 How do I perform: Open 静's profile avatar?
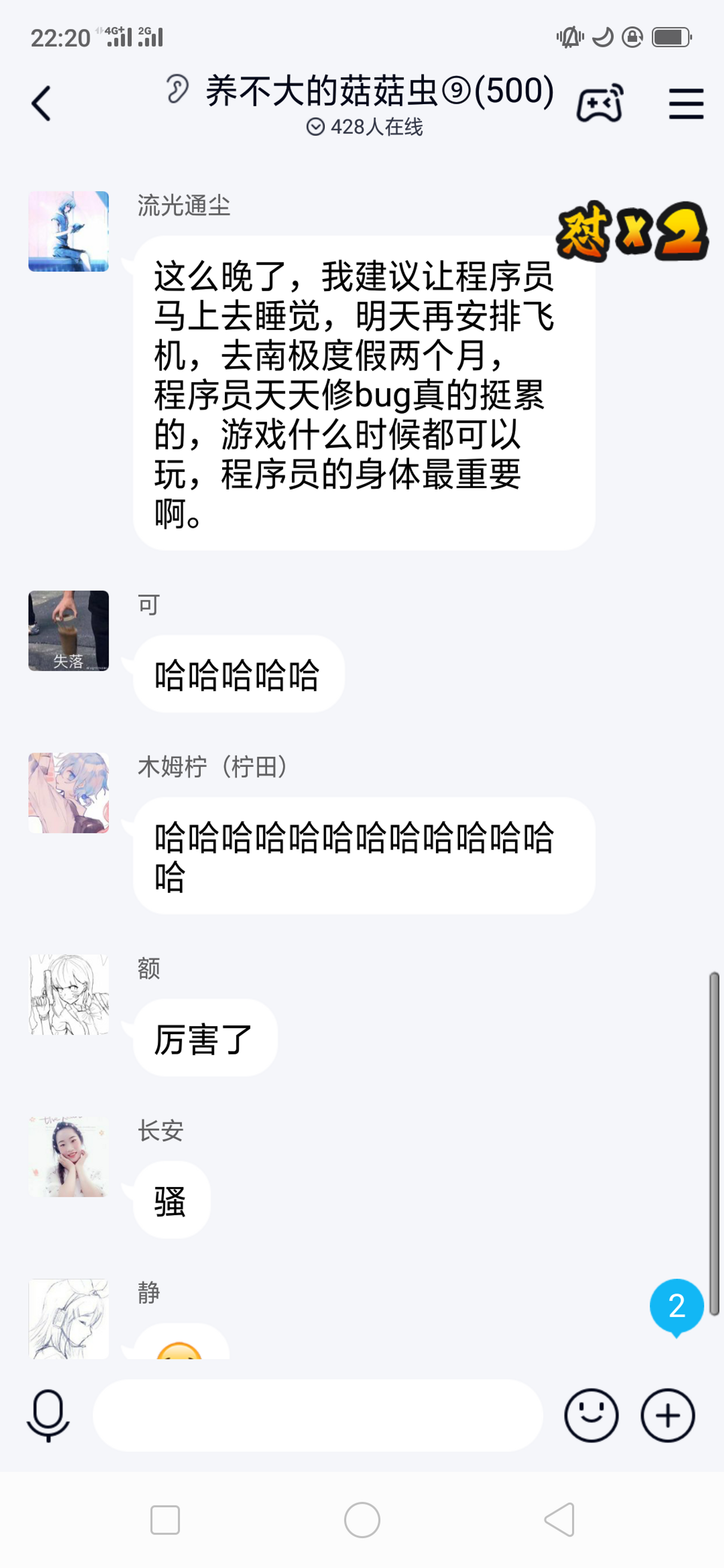pyautogui.click(x=69, y=1319)
